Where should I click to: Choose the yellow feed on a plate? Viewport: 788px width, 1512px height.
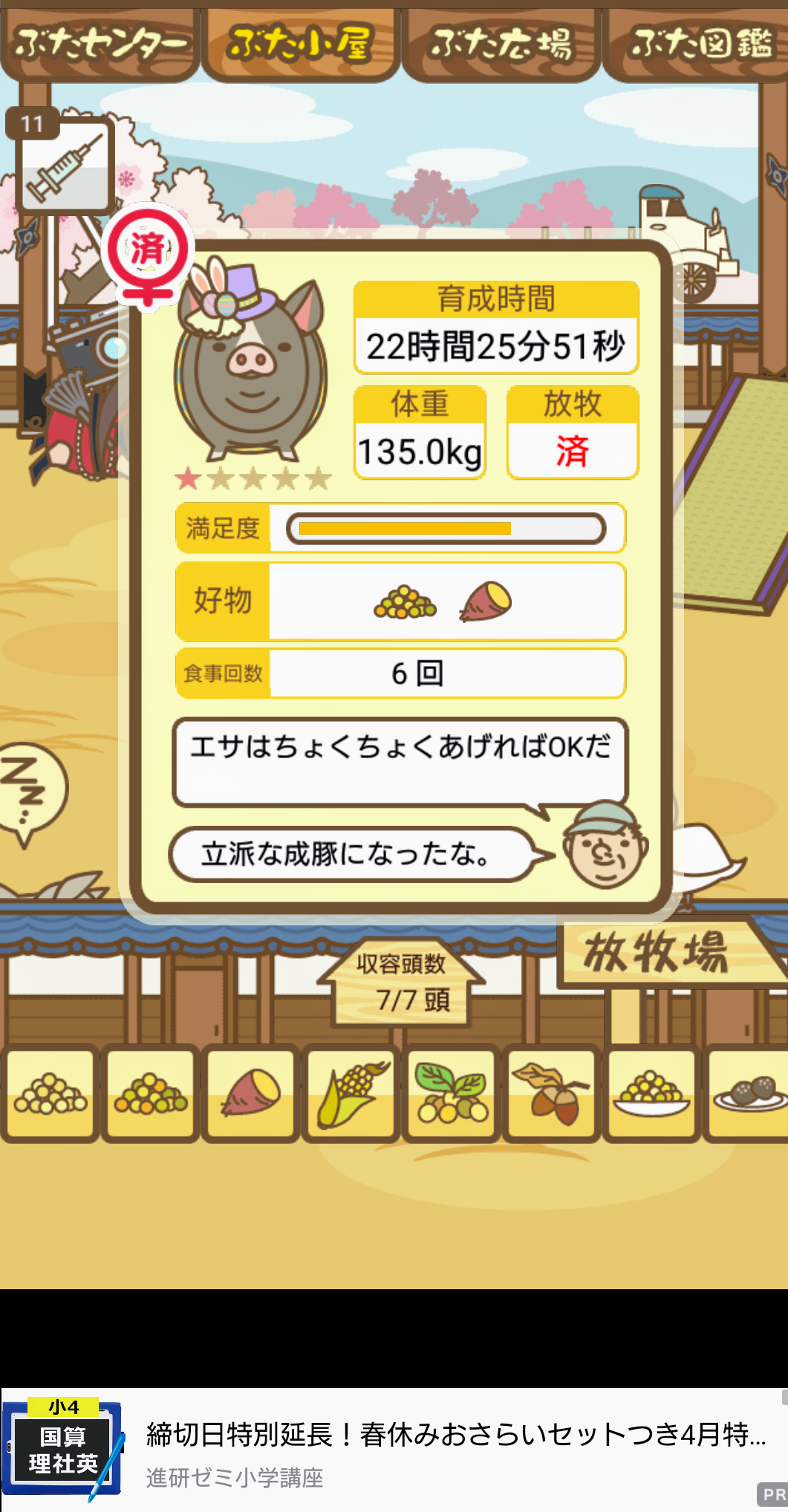click(x=651, y=1093)
